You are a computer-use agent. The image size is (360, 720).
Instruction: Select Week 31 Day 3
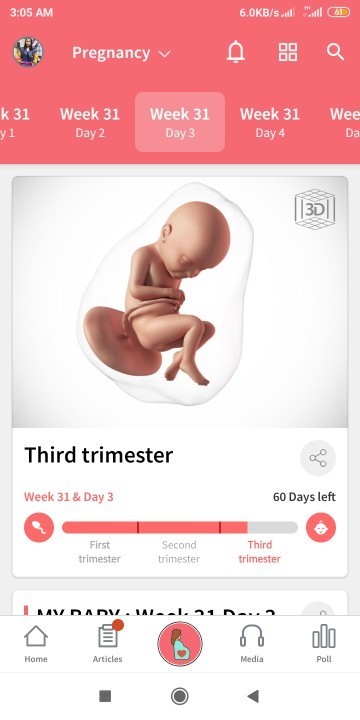coord(180,122)
